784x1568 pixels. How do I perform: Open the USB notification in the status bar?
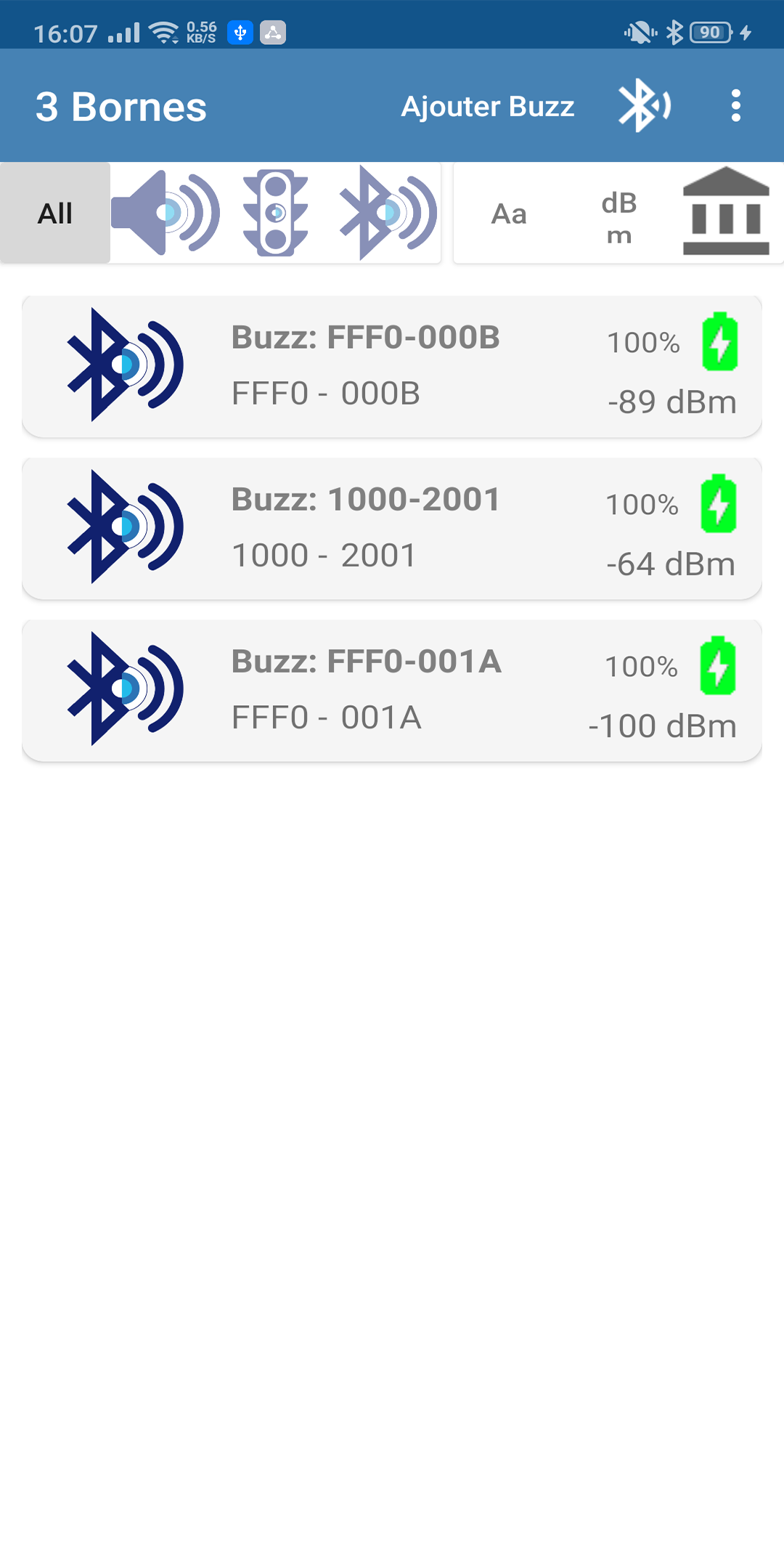239,32
